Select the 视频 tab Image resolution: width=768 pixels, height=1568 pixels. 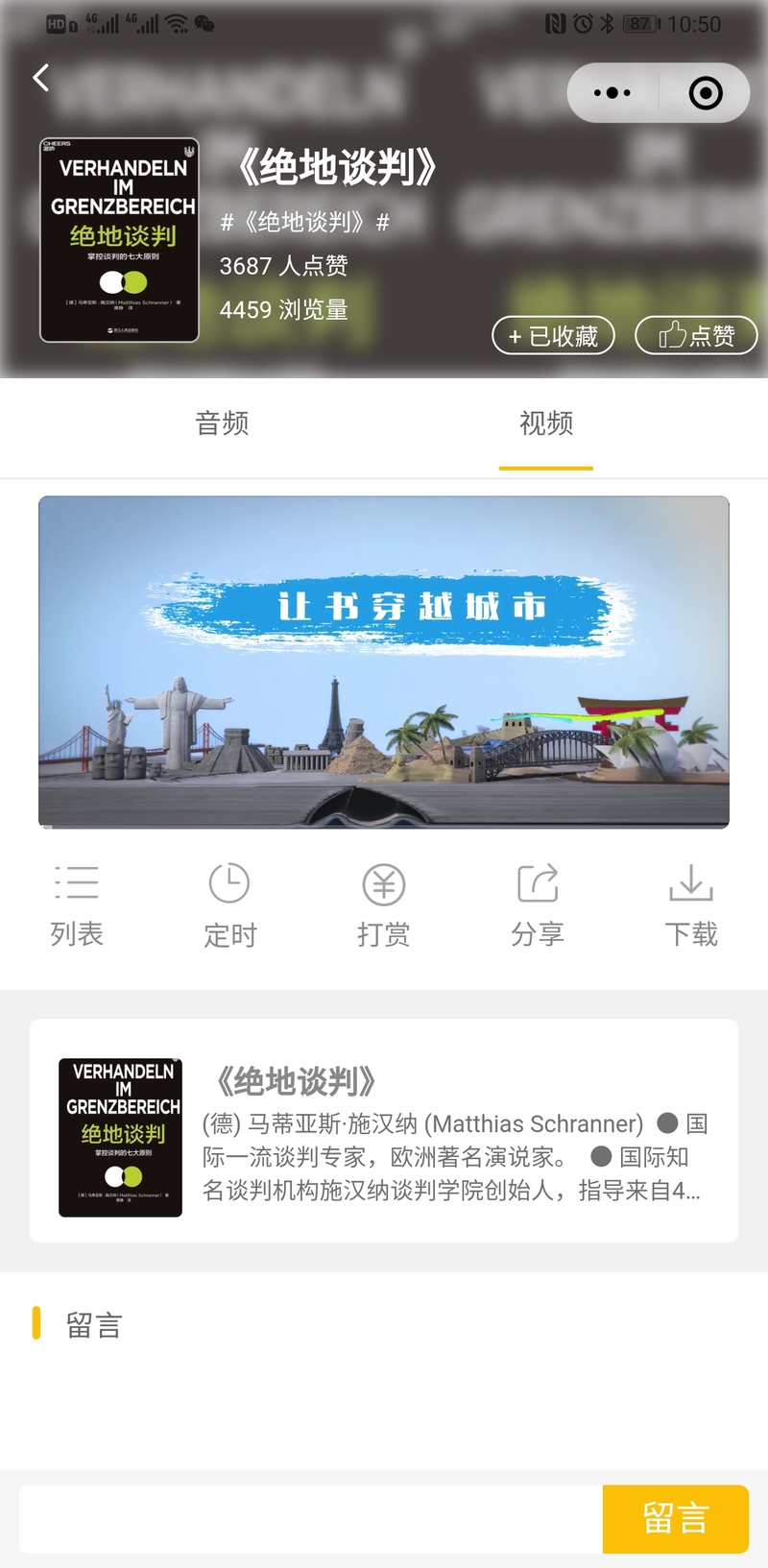pos(546,422)
